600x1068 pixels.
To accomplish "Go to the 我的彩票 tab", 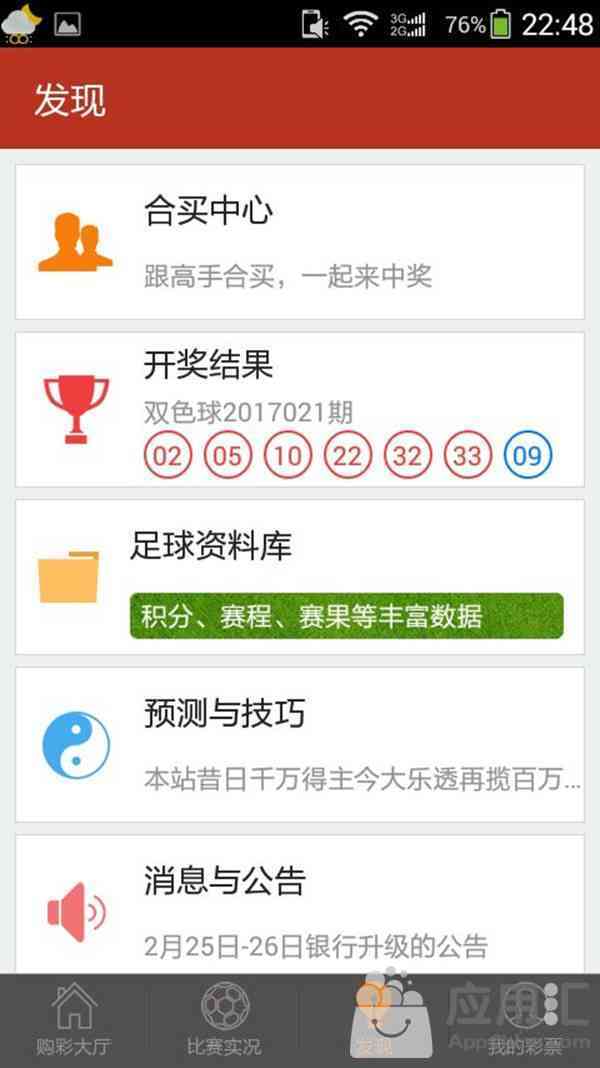I will tap(524, 1020).
